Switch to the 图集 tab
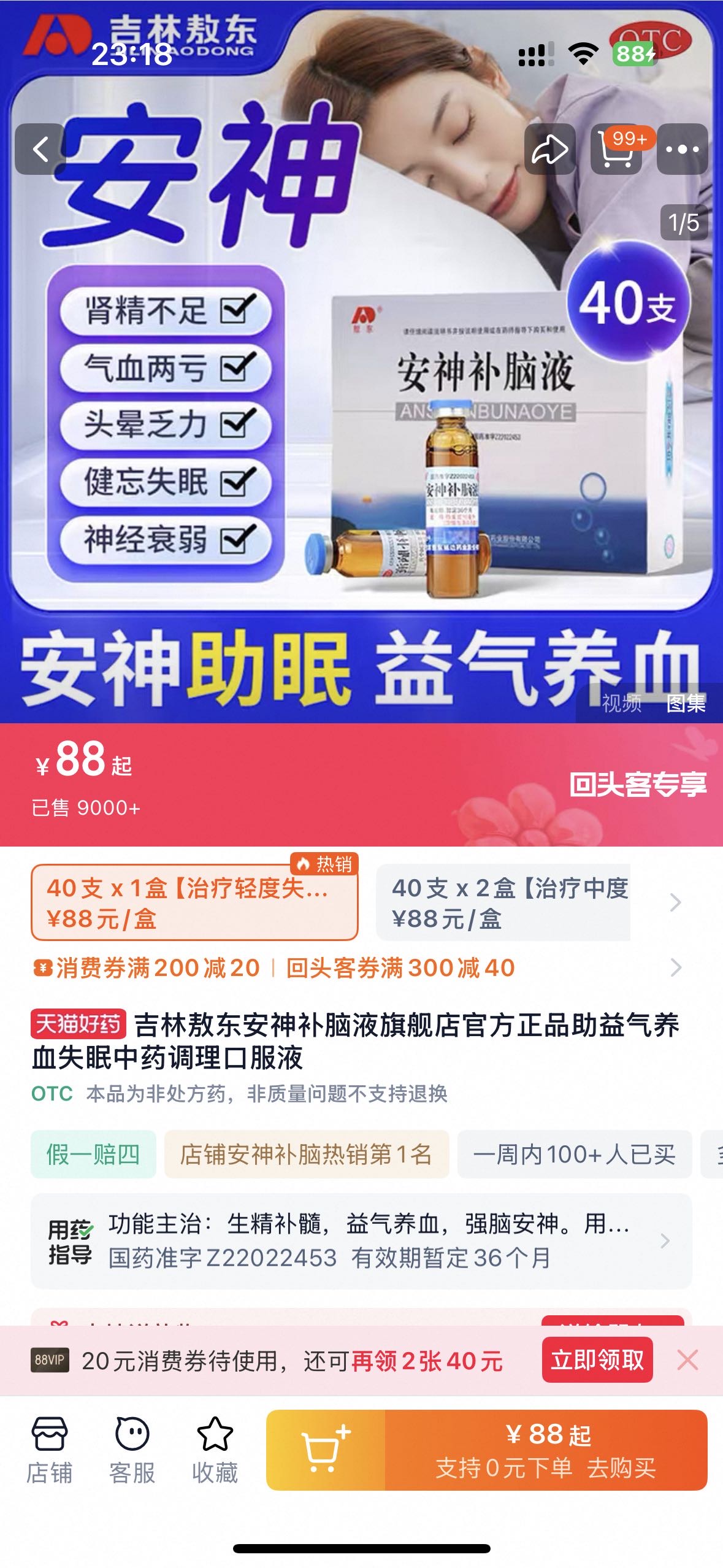723x1568 pixels. [686, 703]
